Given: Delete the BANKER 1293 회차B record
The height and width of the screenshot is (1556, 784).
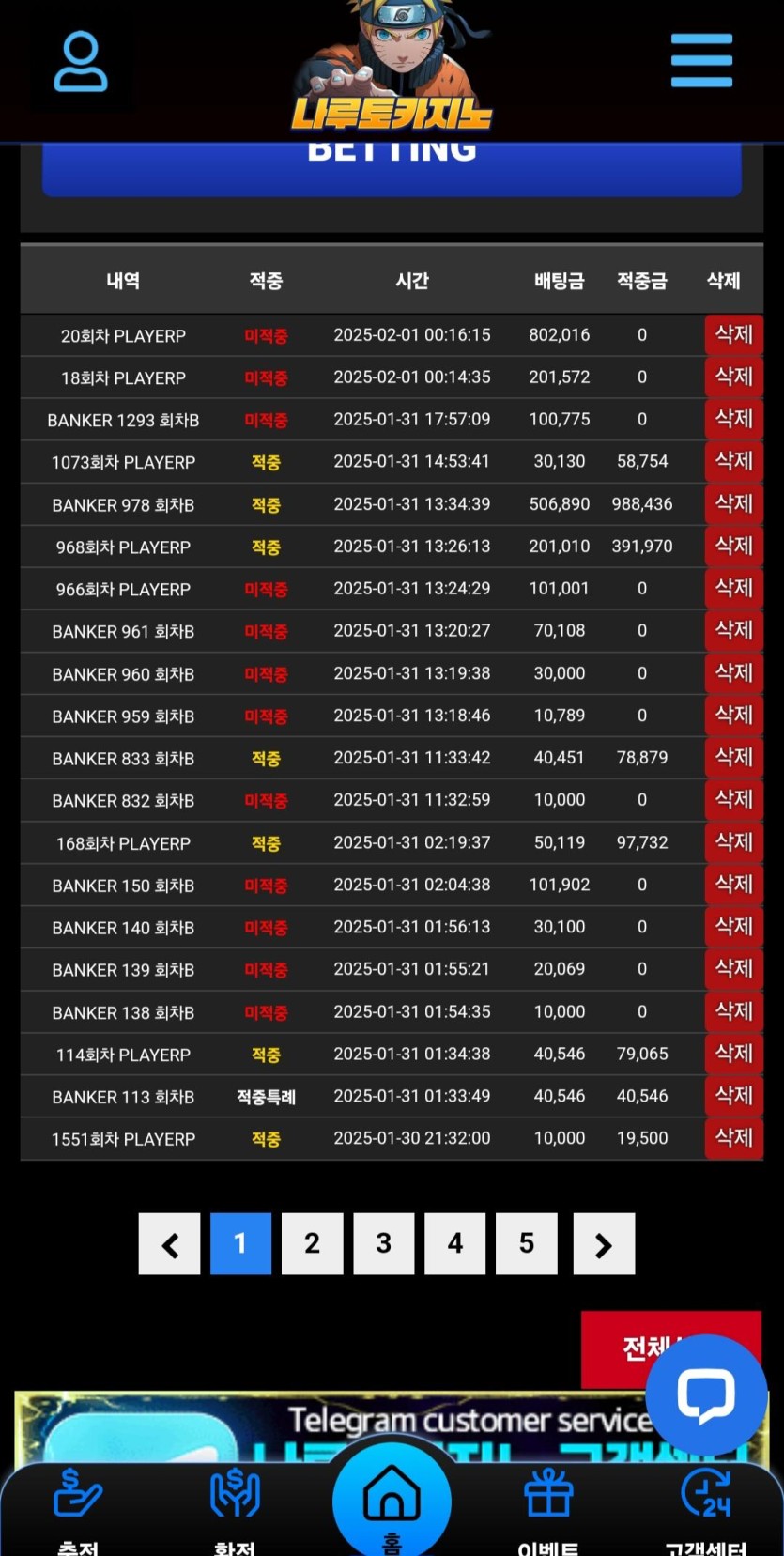Looking at the screenshot, I should tap(733, 420).
